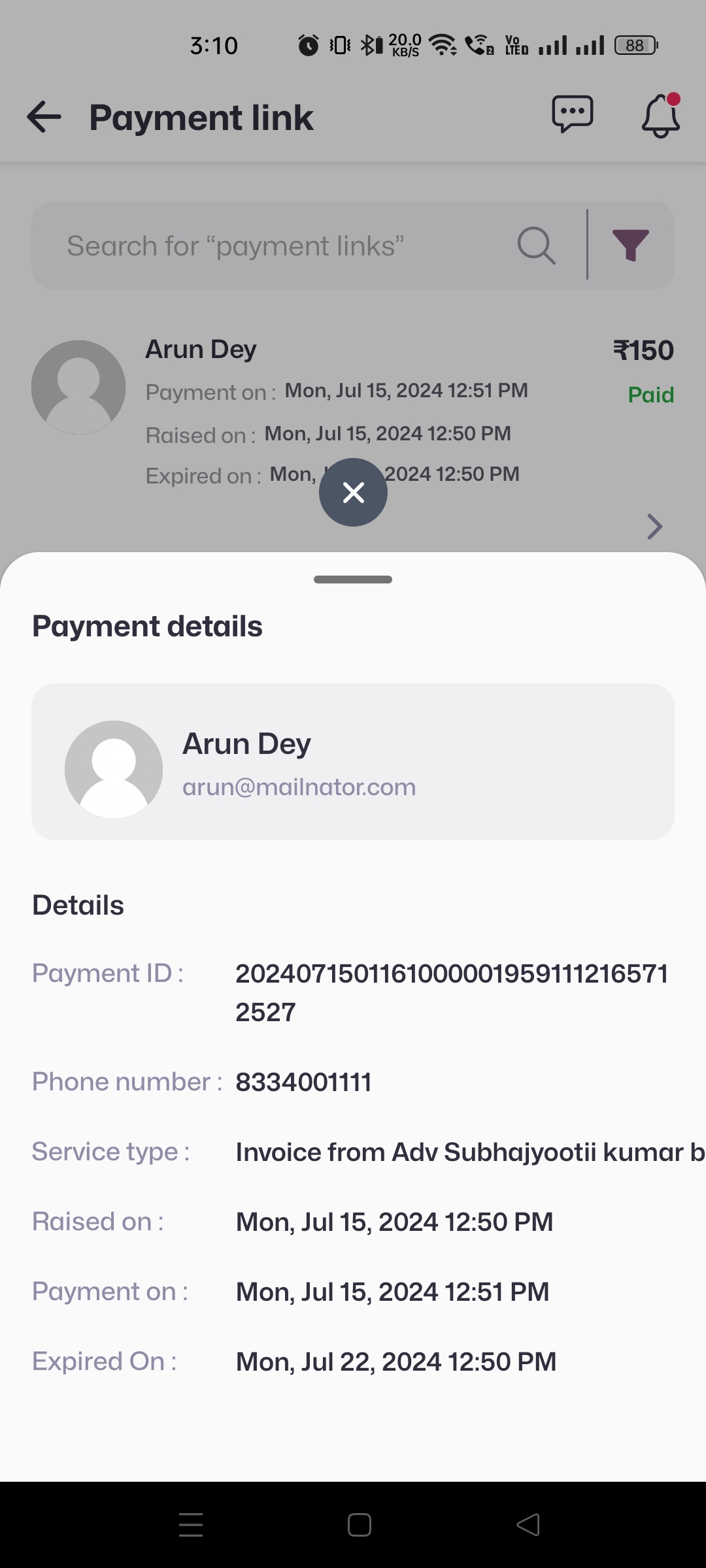Close the payment details sheet
This screenshot has height=1568, width=706.
tap(353, 492)
